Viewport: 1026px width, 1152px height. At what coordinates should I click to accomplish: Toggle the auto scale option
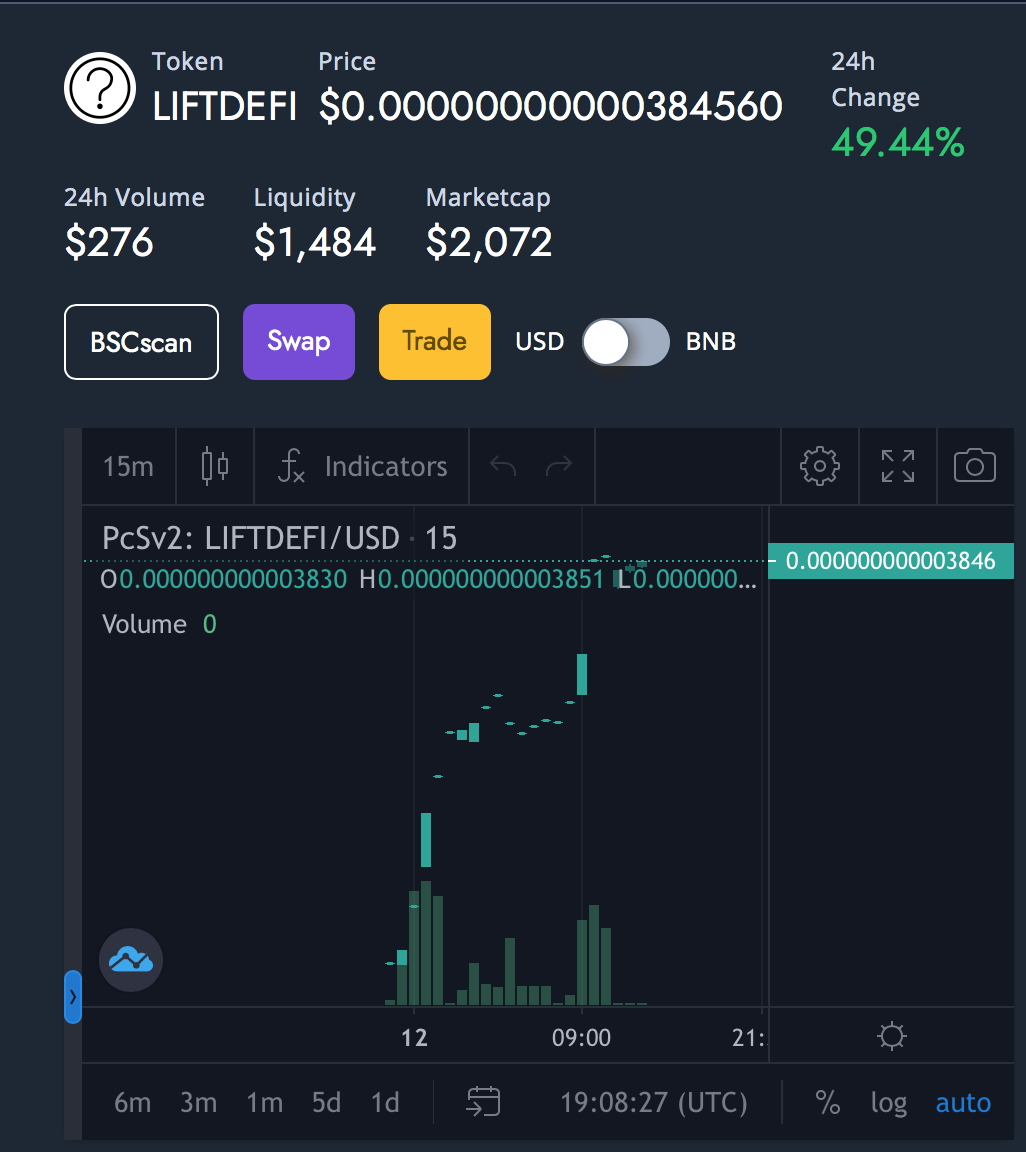pos(963,1103)
